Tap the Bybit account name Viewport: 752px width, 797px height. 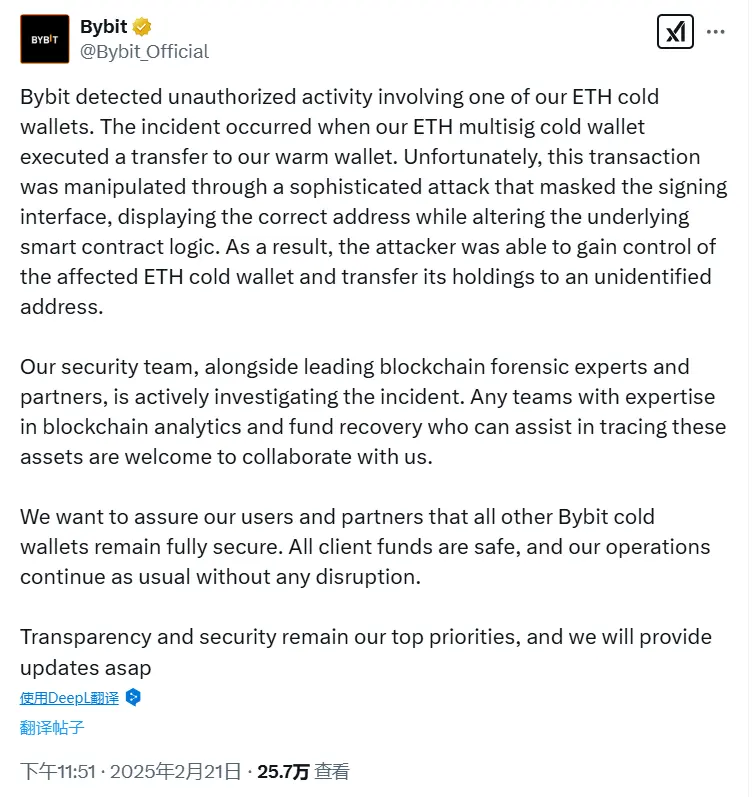pyautogui.click(x=104, y=27)
